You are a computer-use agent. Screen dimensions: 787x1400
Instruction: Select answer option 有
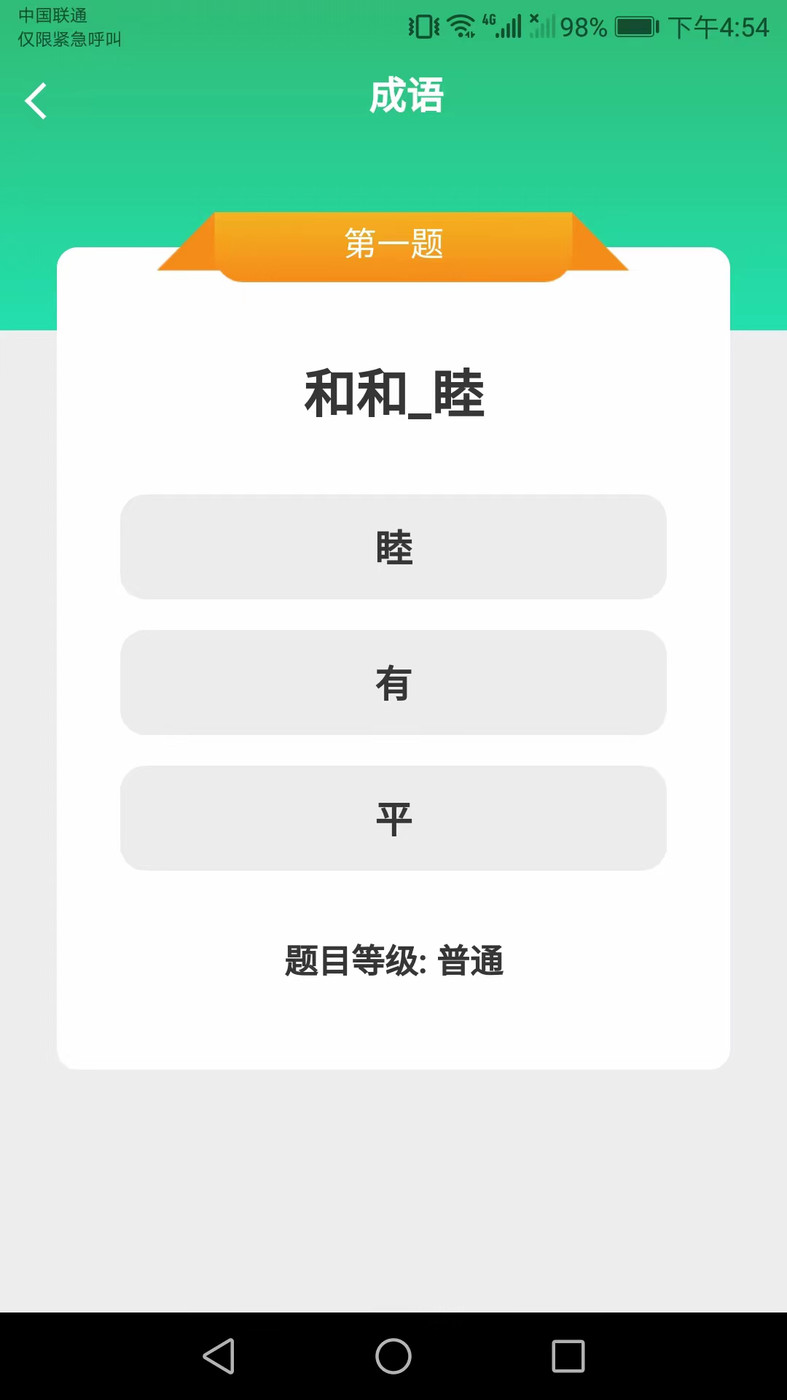point(393,683)
